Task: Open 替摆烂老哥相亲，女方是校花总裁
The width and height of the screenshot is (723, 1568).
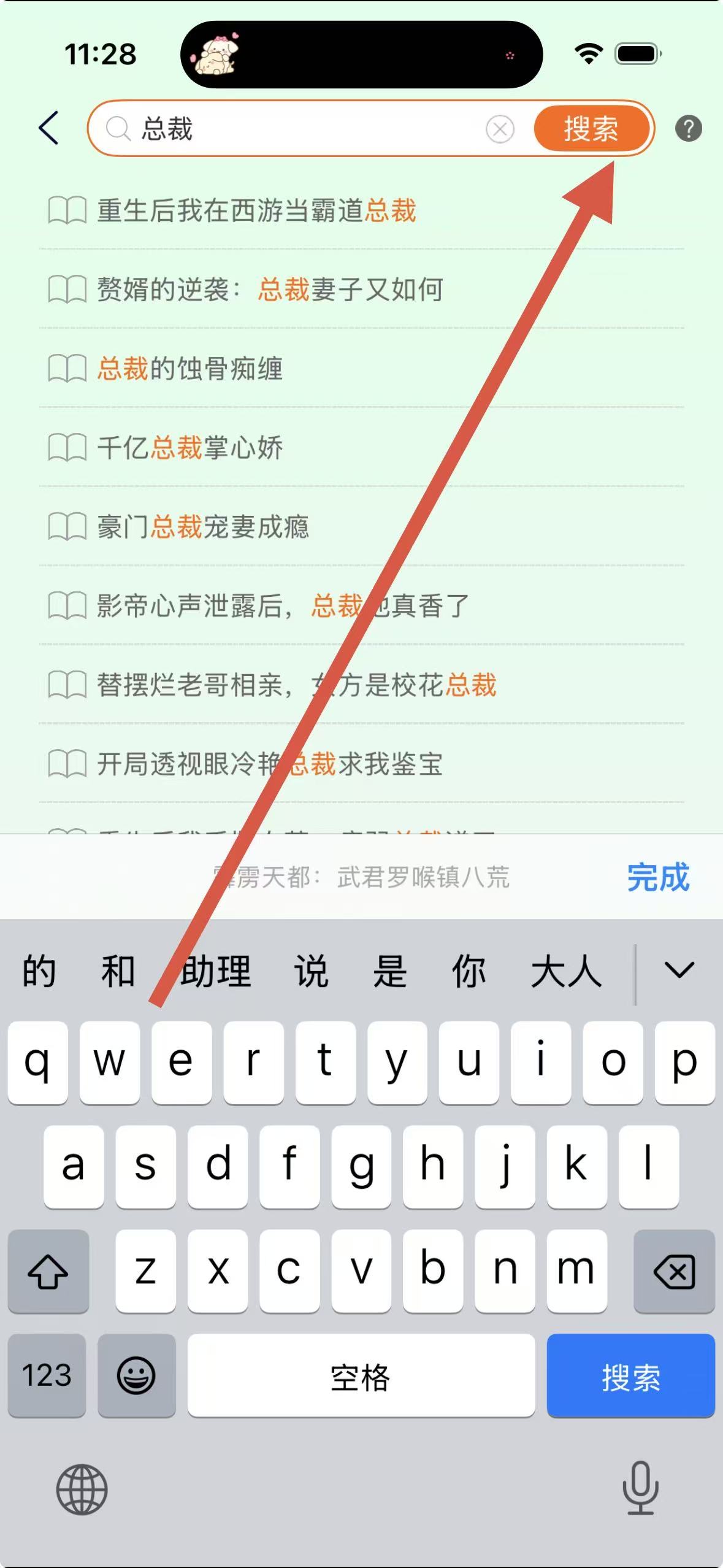Action: tap(296, 685)
